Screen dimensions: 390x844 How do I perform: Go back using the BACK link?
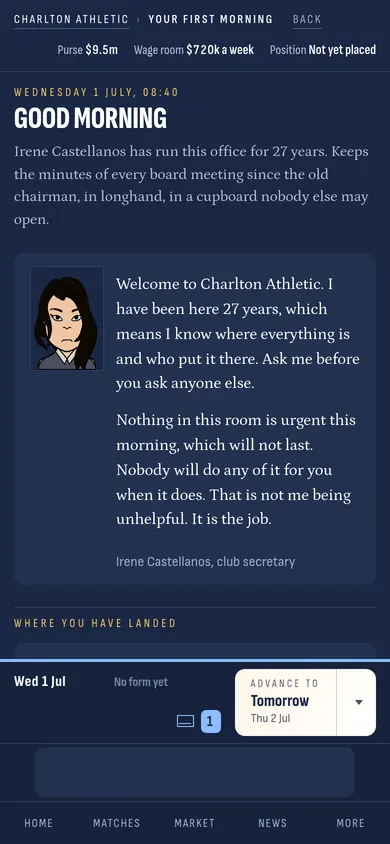(x=307, y=19)
